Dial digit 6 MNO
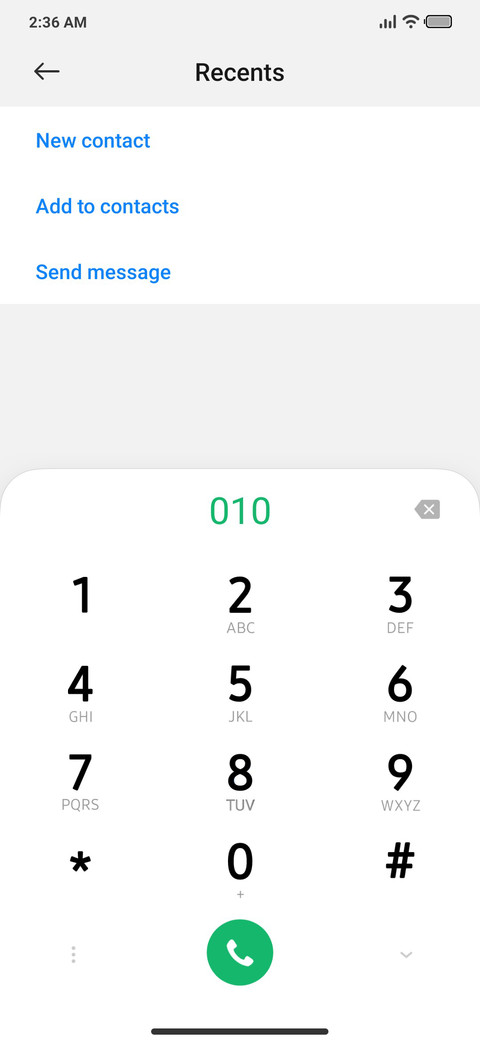 tap(400, 694)
